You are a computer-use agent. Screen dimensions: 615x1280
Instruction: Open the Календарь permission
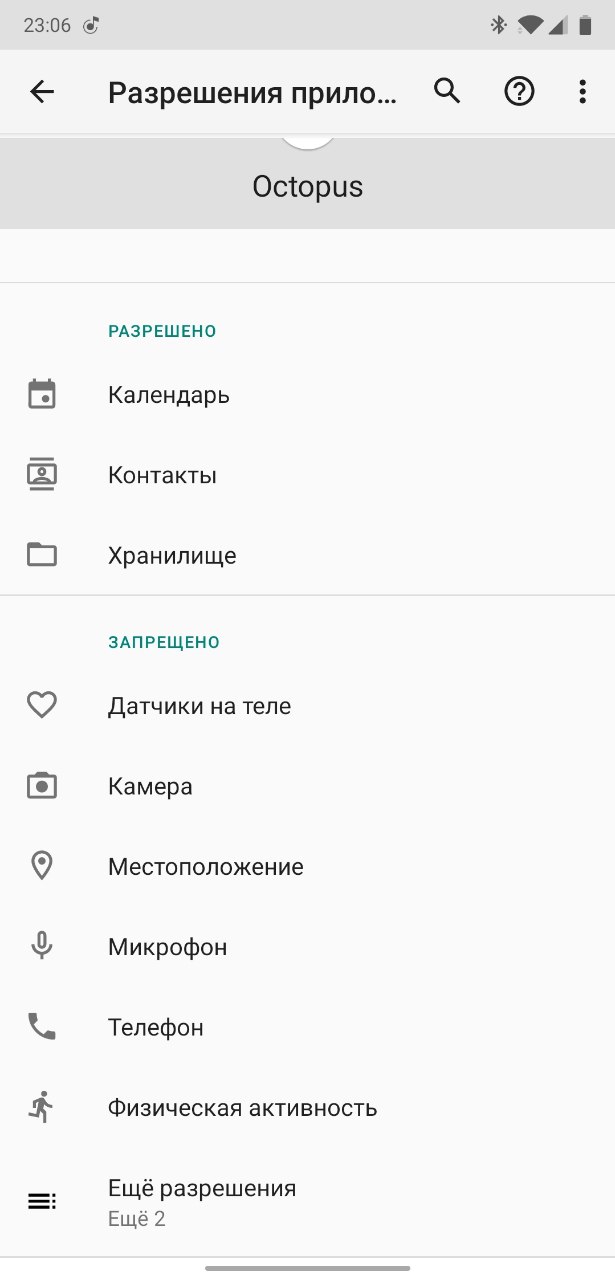pos(307,395)
